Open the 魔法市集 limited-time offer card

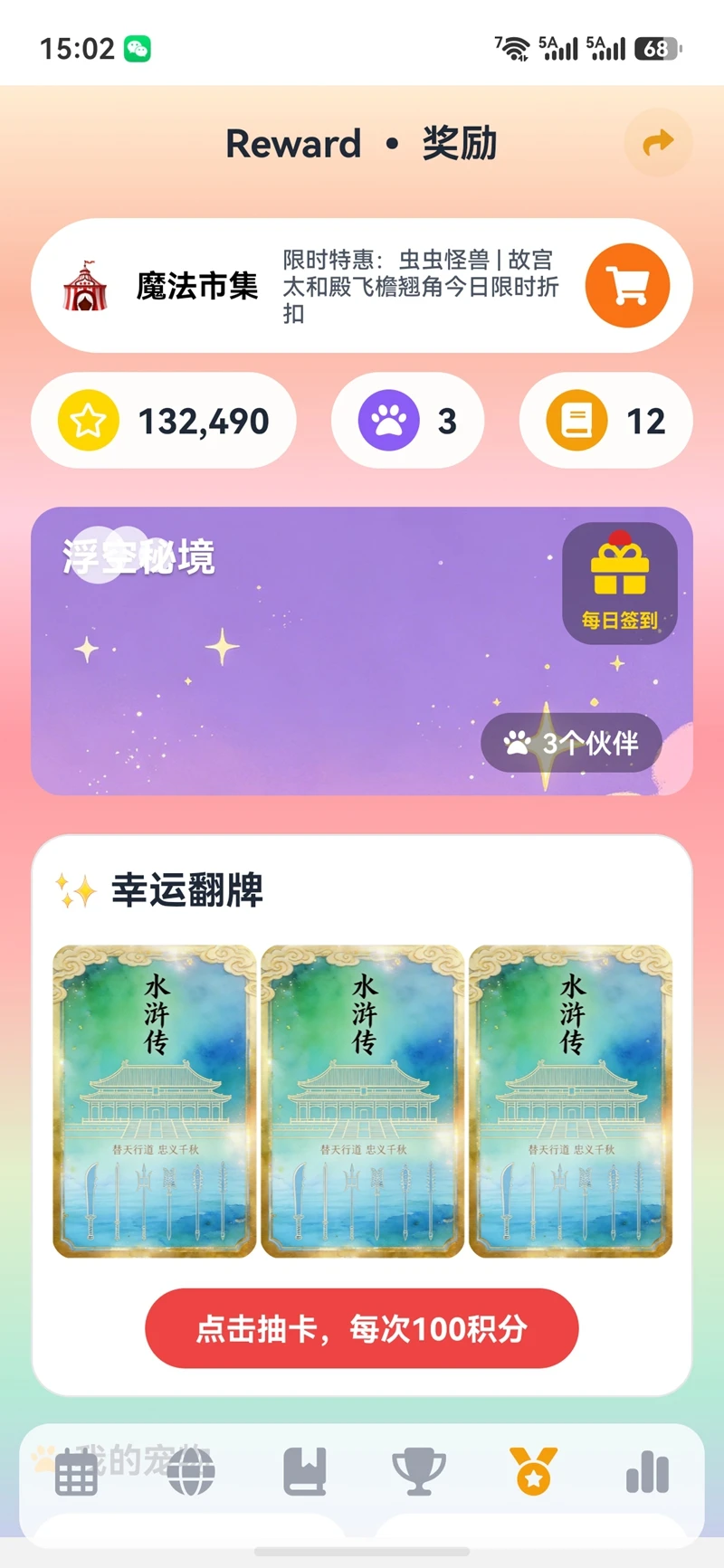pos(362,285)
